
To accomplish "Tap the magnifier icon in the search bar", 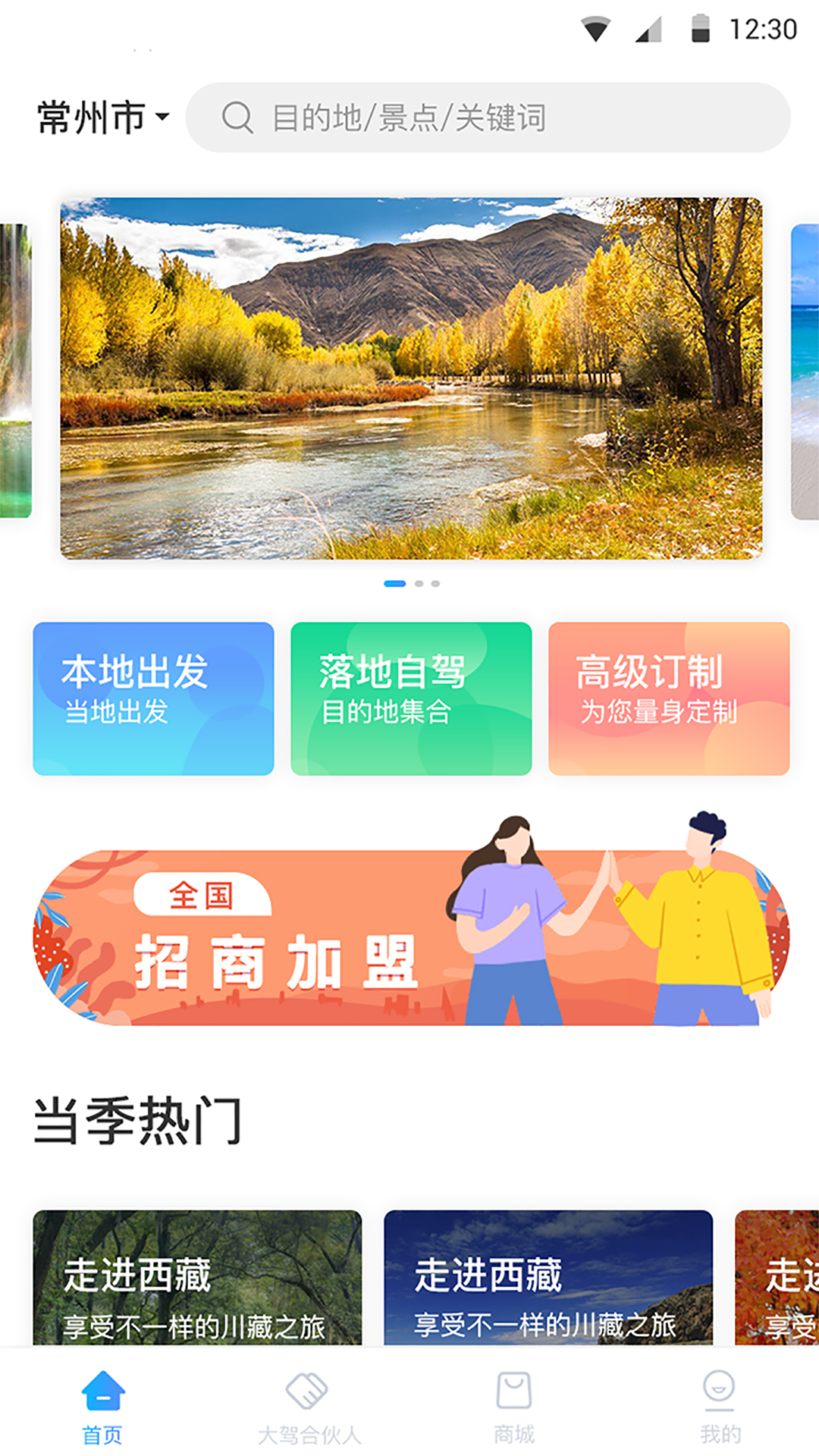I will (x=239, y=115).
